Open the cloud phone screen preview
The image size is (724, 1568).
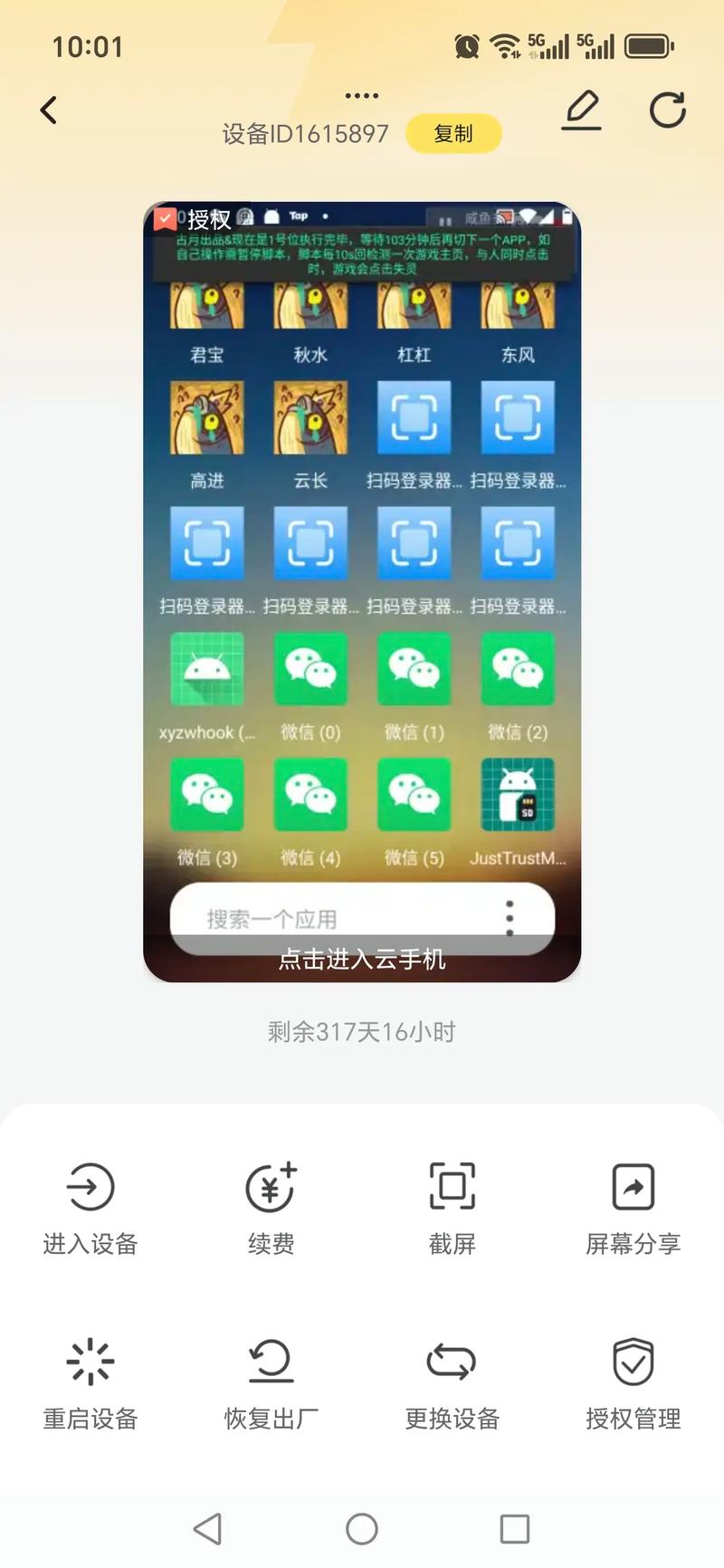362,592
